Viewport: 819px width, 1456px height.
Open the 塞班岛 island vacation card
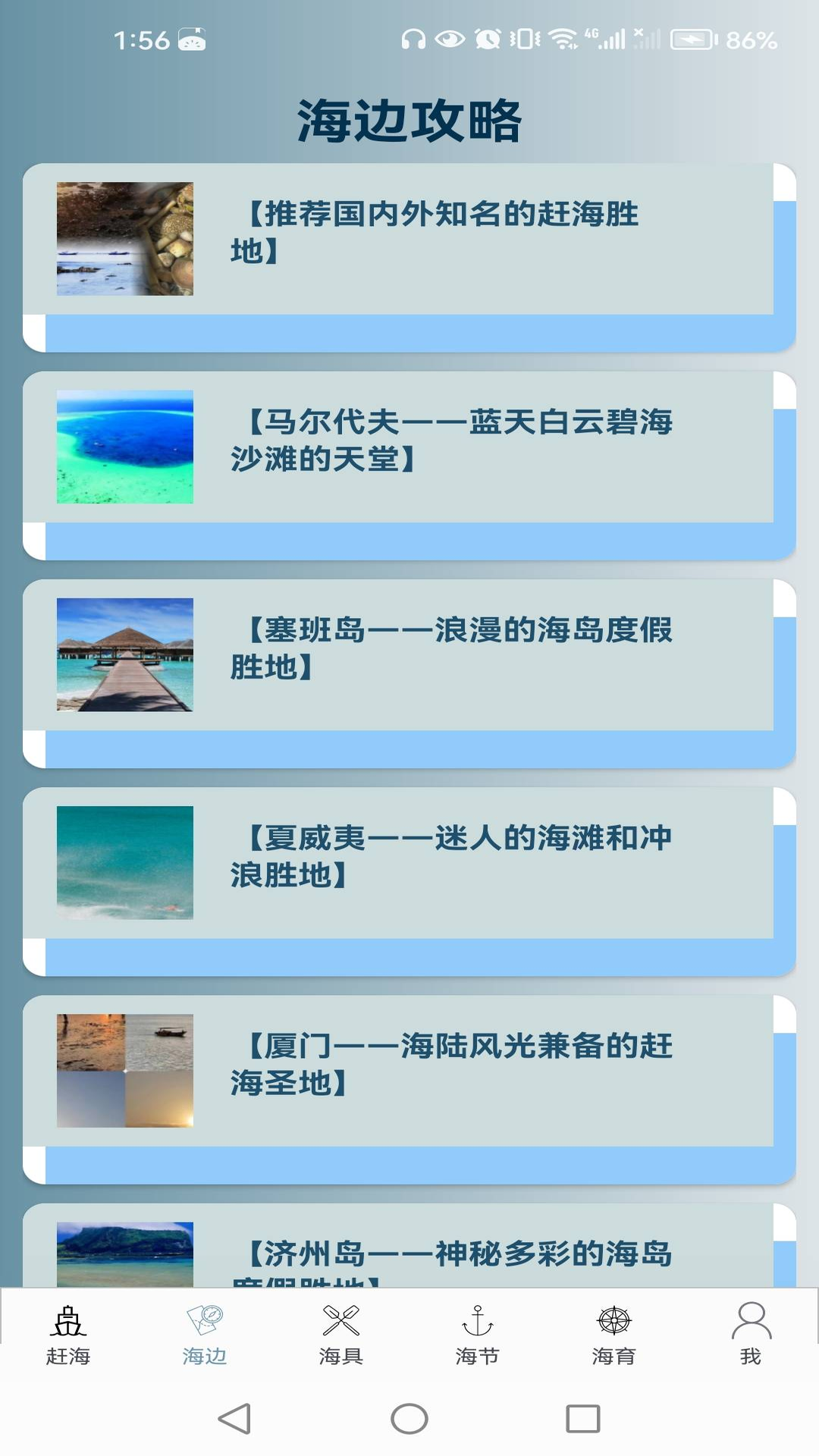point(409,673)
